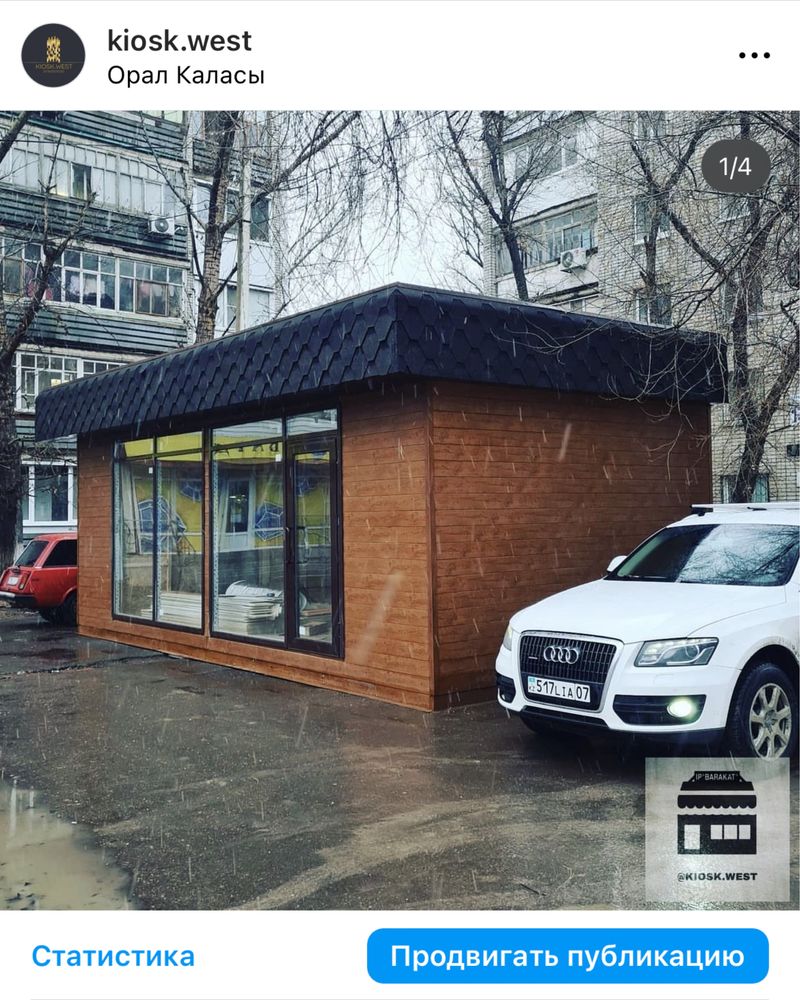
Task: Tap the kiosk post photo
Action: pyautogui.click(x=400, y=510)
